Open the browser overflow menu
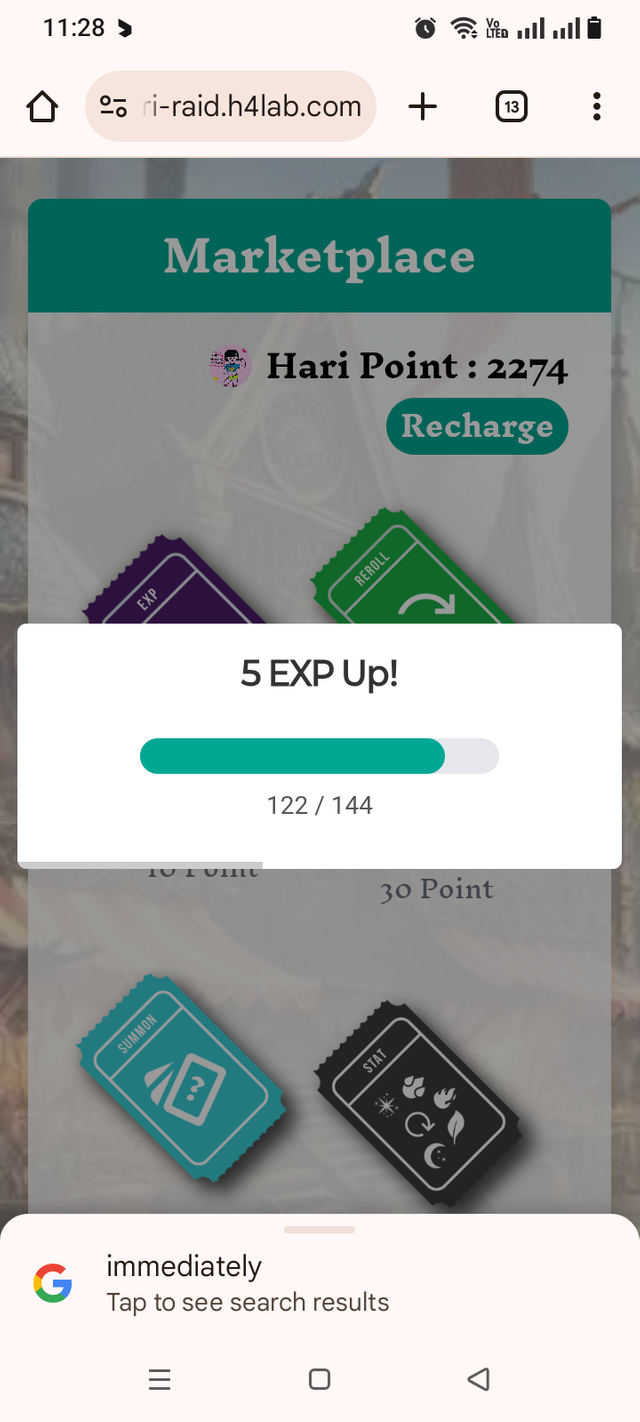The width and height of the screenshot is (640, 1422). point(596,106)
